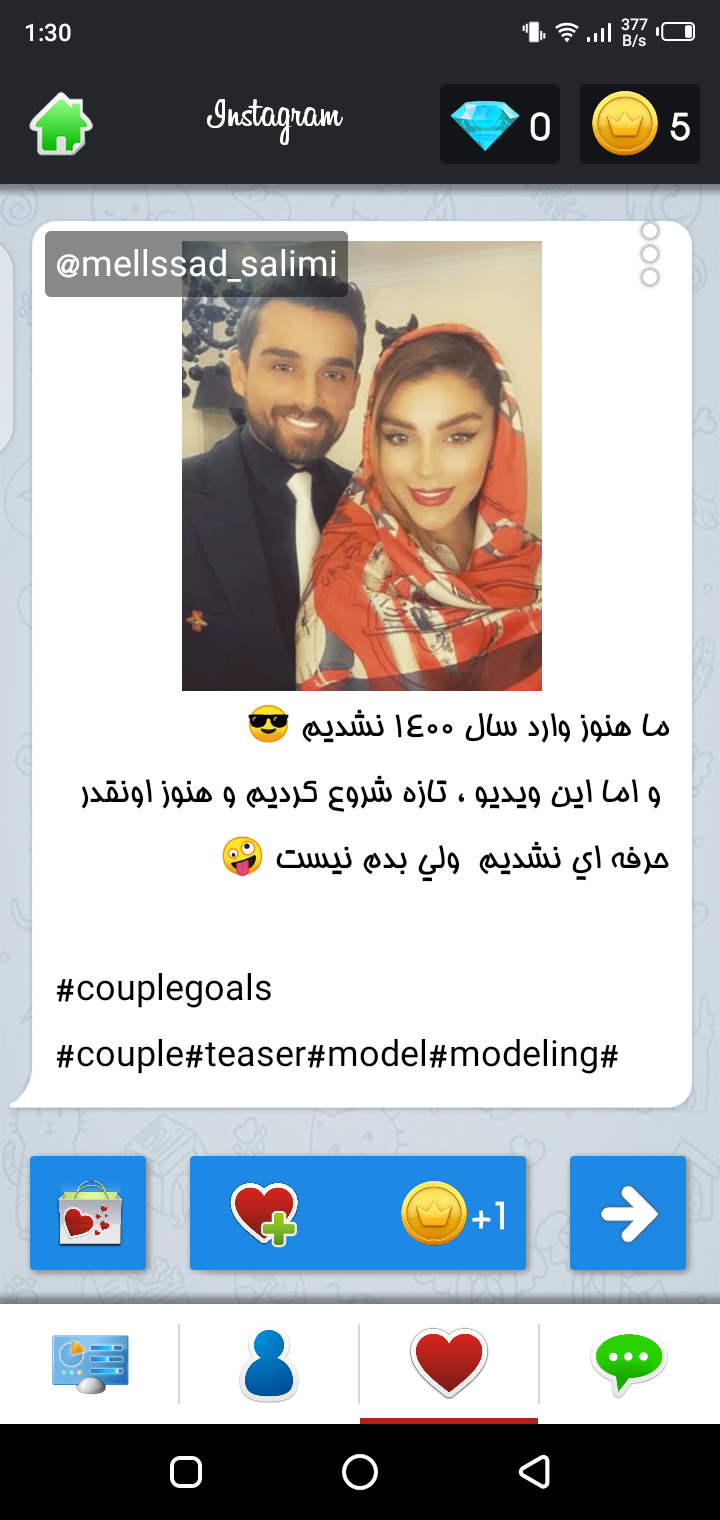
Task: Switch to the blue profile tab
Action: (x=269, y=1363)
